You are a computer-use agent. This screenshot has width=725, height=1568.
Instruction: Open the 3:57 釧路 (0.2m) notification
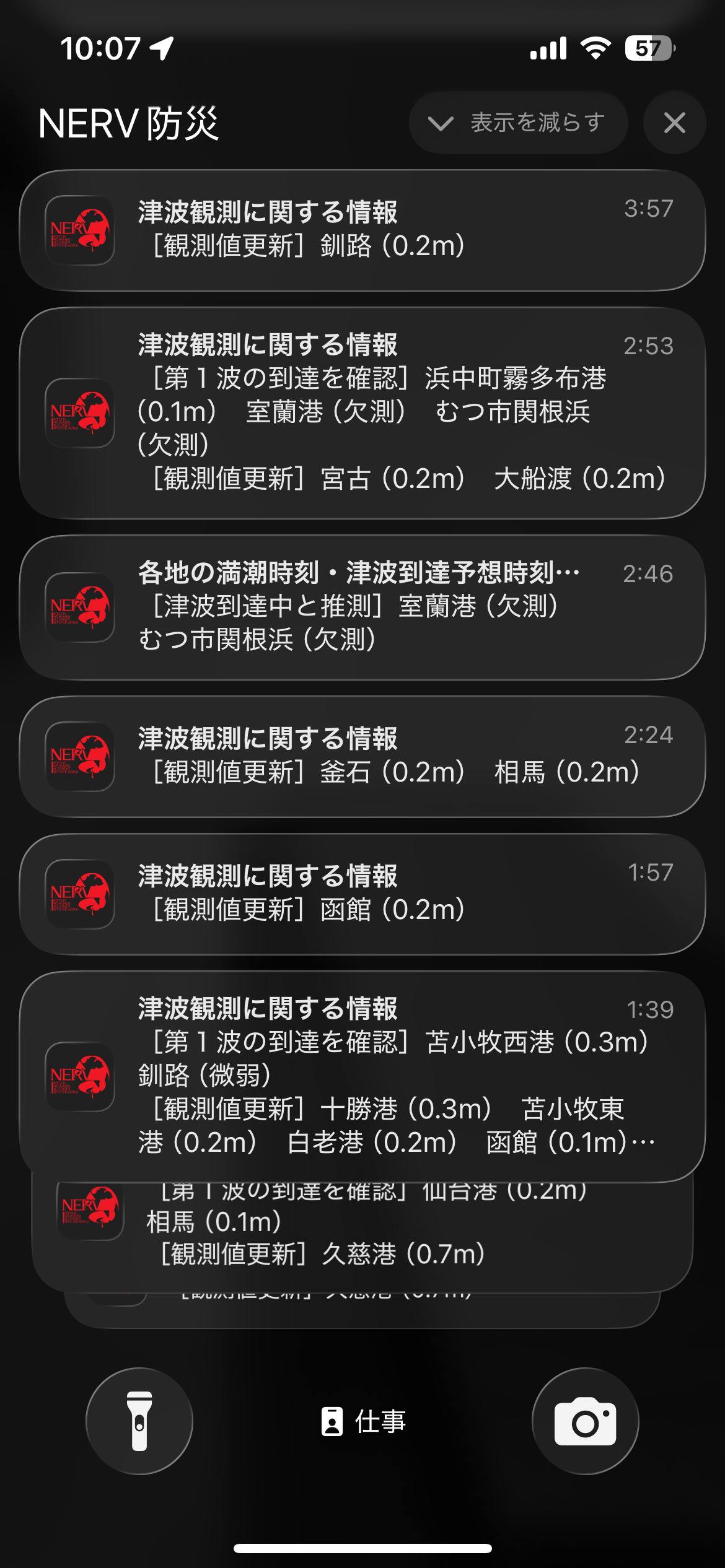click(x=362, y=230)
